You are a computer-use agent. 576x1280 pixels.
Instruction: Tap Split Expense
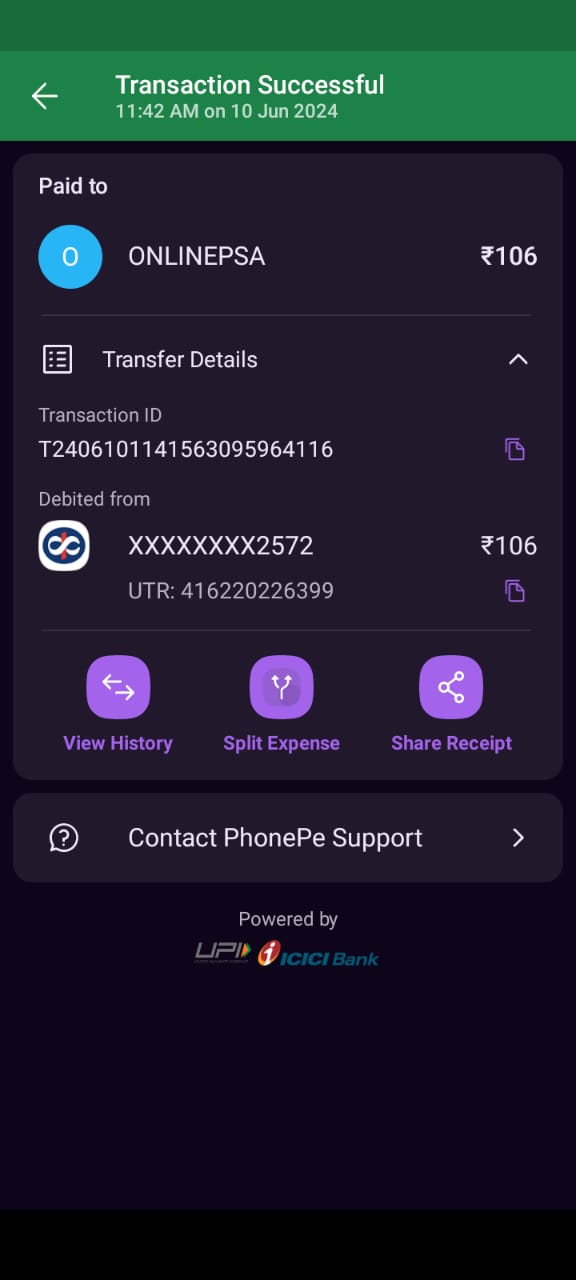[281, 705]
